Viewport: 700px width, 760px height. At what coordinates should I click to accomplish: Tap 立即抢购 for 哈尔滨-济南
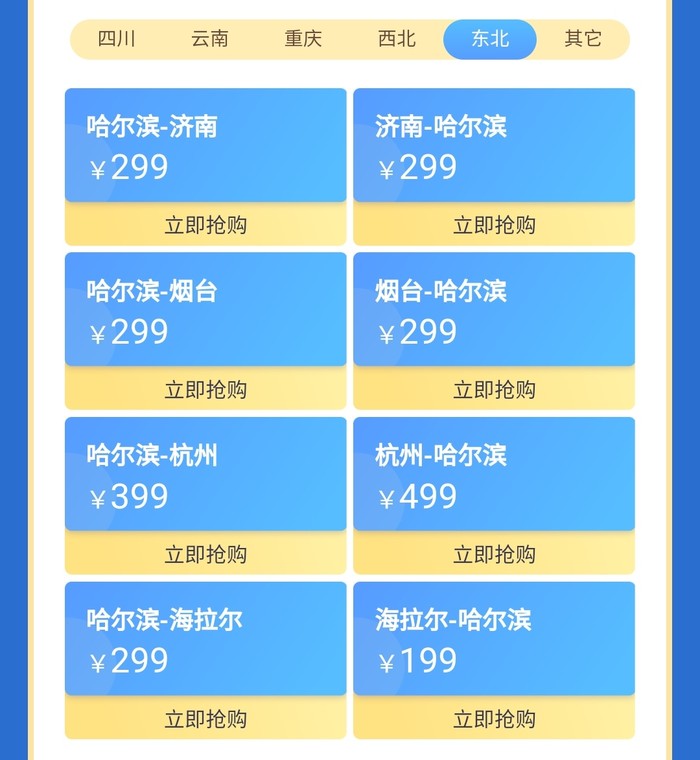tap(205, 225)
